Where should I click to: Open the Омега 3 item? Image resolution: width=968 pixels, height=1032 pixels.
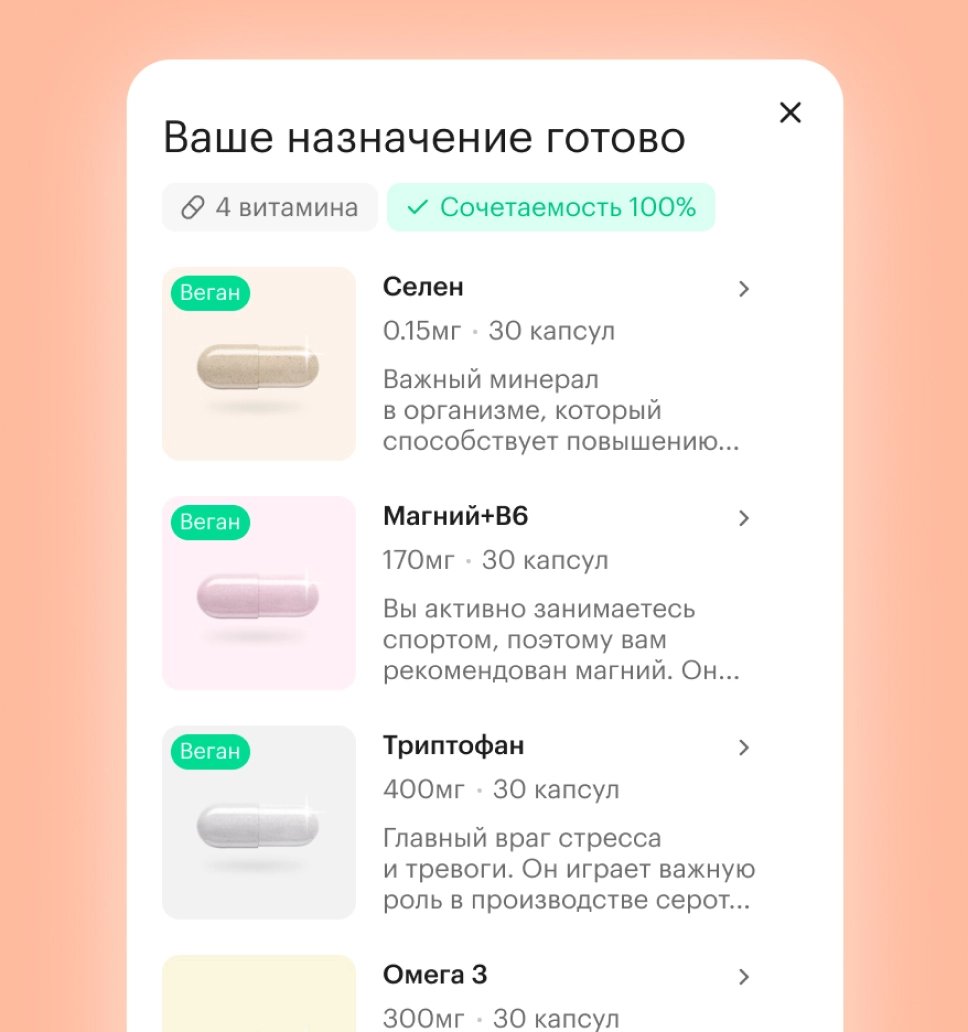coord(743,977)
